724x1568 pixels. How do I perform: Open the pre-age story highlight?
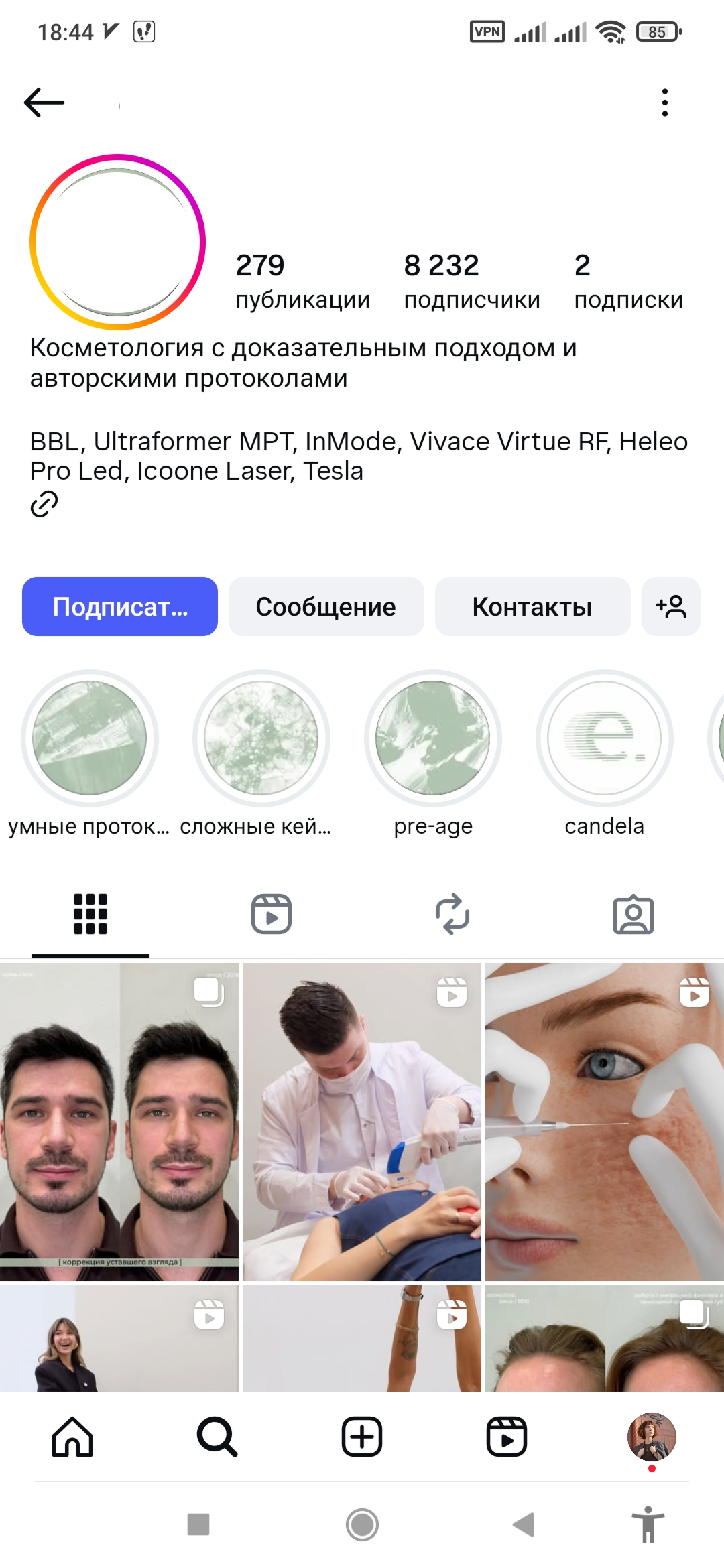pyautogui.click(x=432, y=737)
